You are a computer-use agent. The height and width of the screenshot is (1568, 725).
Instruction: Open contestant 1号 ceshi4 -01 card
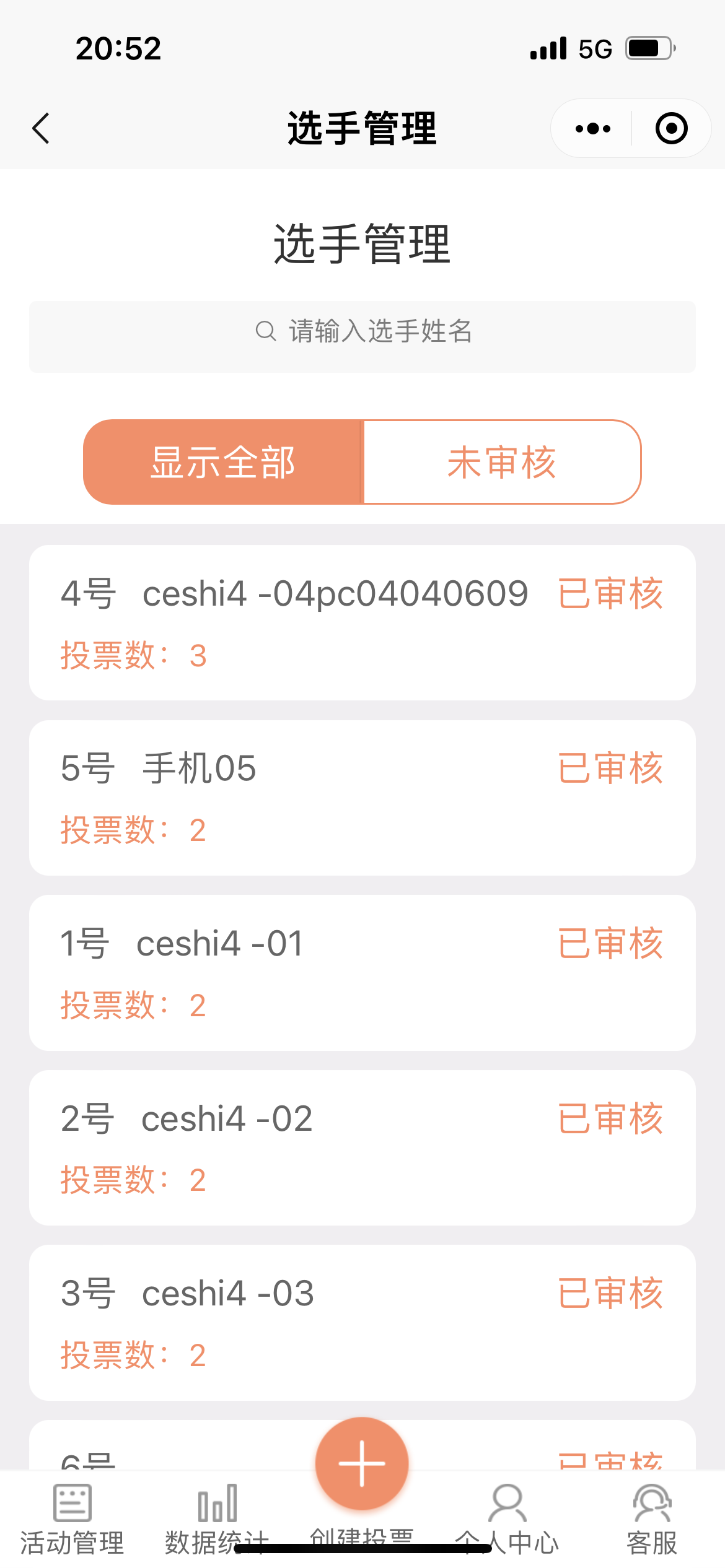(362, 972)
